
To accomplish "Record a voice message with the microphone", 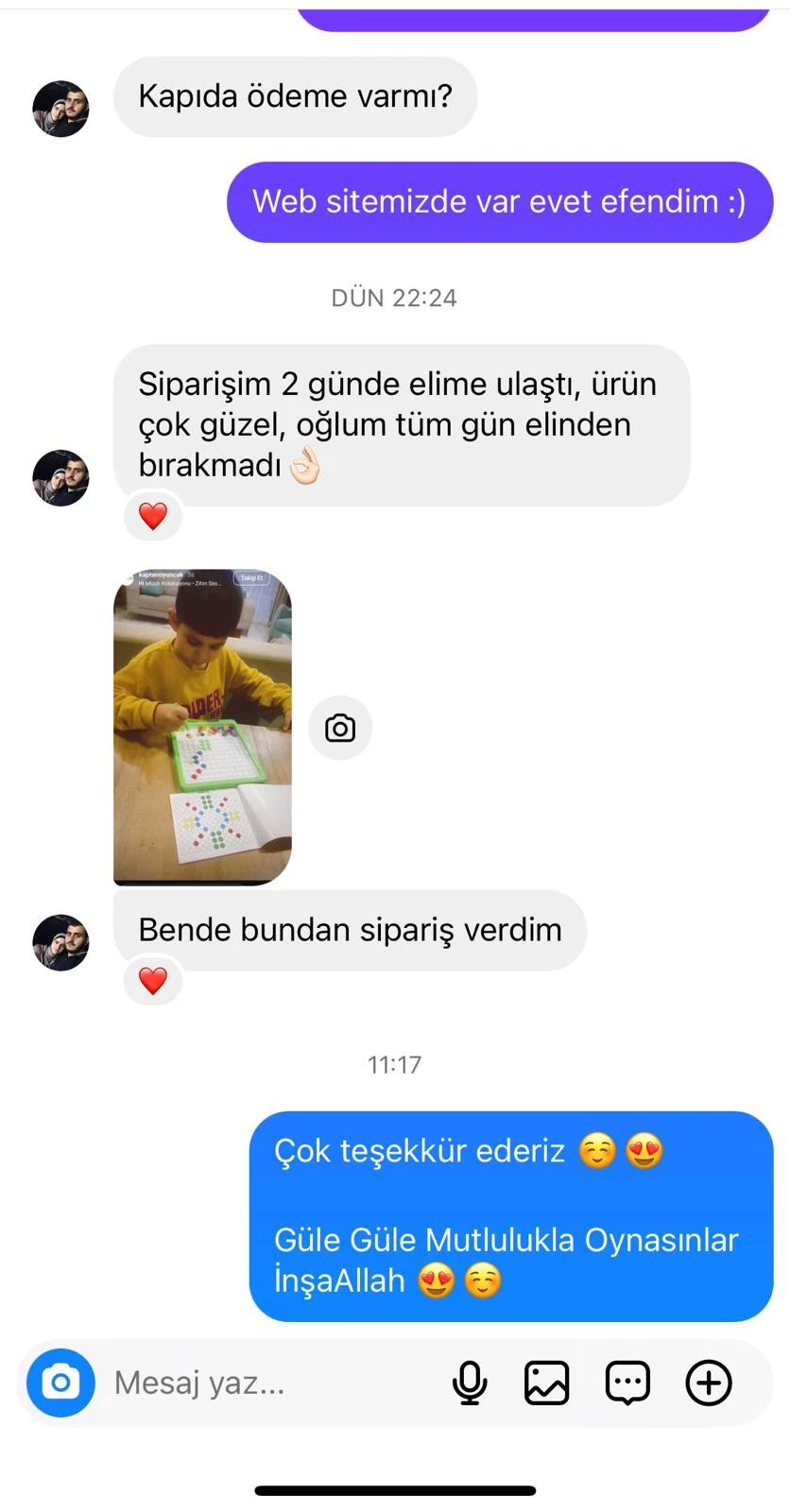I will tap(470, 1383).
